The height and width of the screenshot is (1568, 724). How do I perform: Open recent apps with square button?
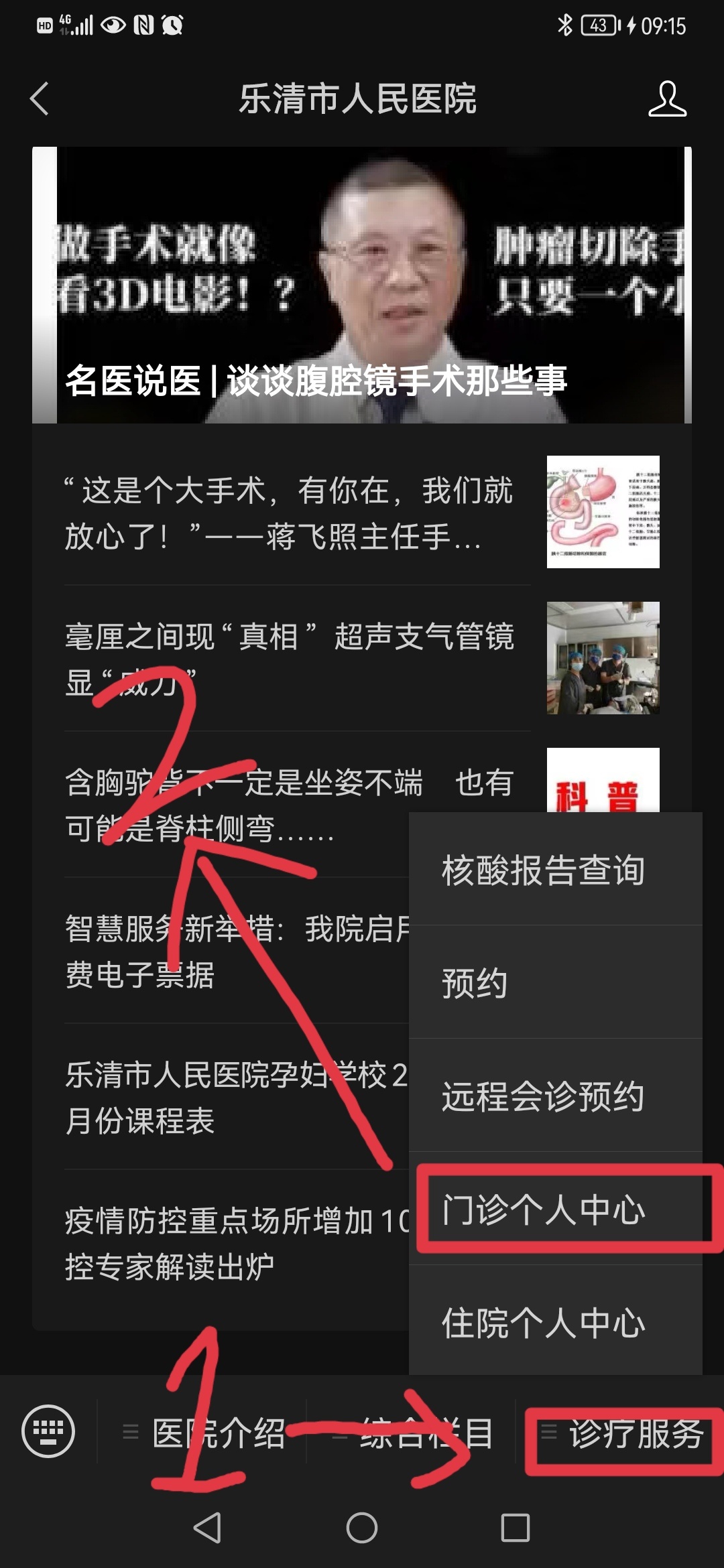(x=516, y=1528)
